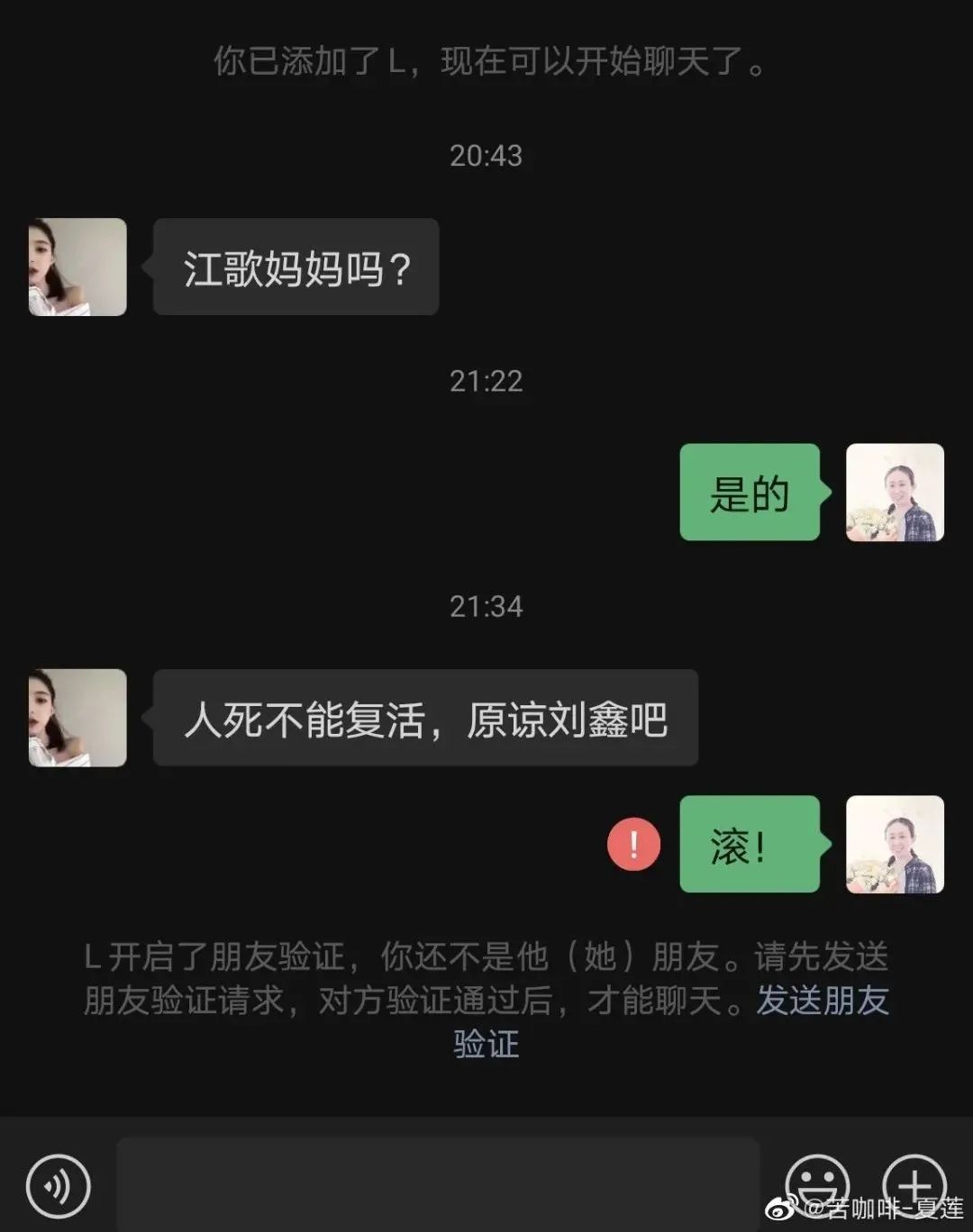Viewport: 973px width, 1232px height.
Task: Open my avatar beside the 是的 message
Action: (895, 493)
